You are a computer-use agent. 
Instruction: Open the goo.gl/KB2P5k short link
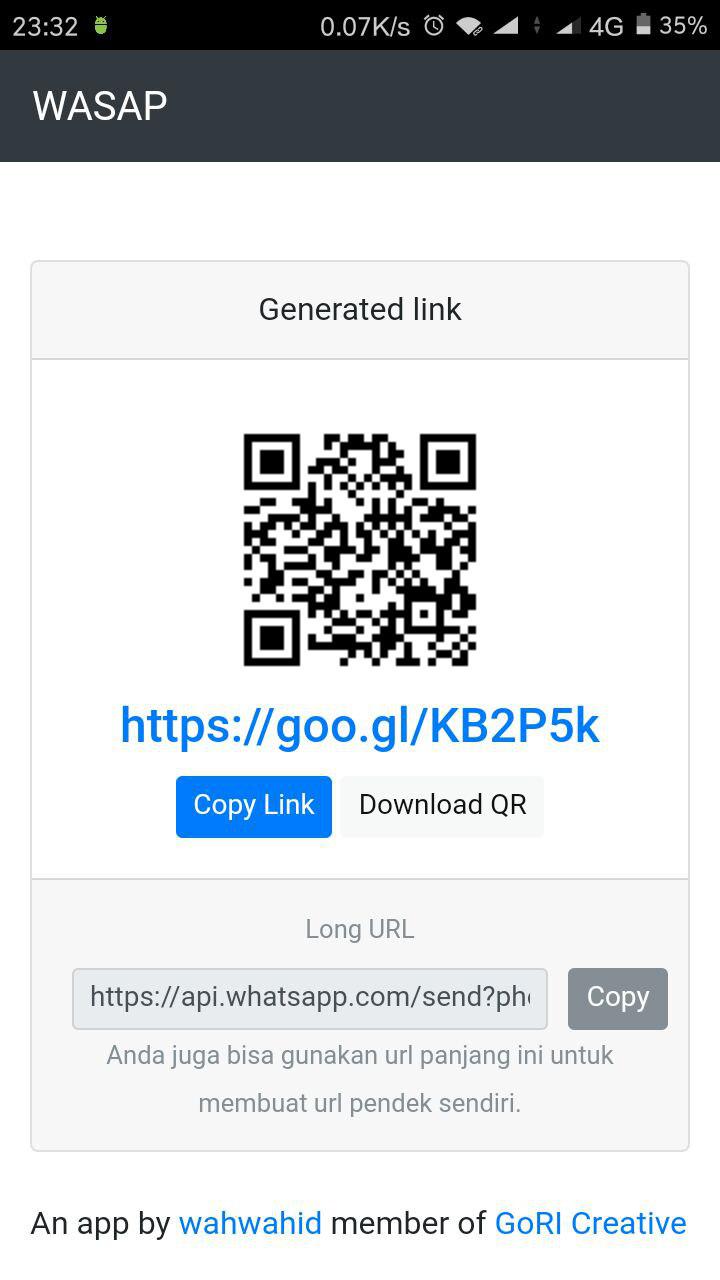point(360,726)
